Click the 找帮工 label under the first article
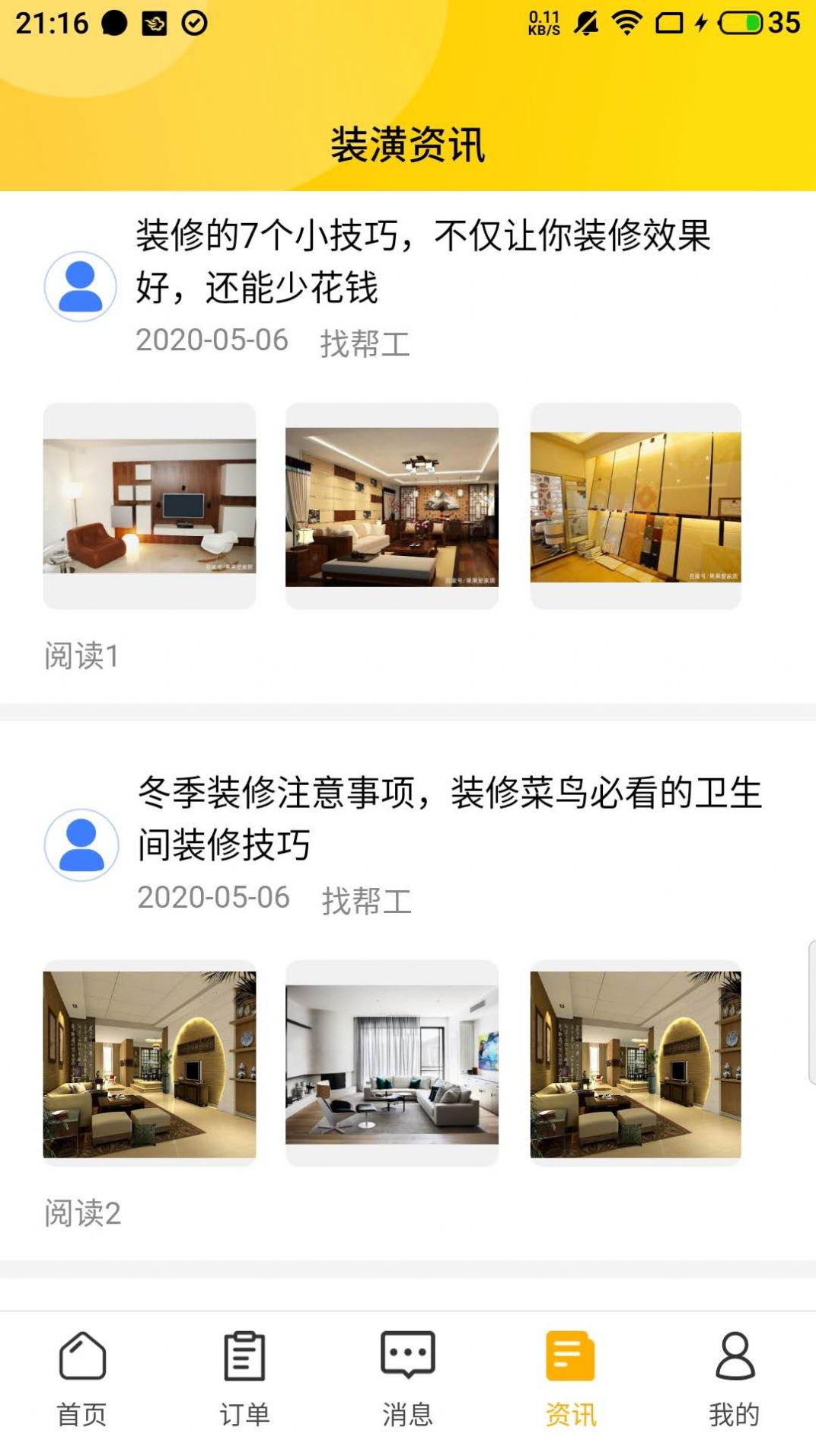This screenshot has height=1456, width=816. click(x=364, y=344)
